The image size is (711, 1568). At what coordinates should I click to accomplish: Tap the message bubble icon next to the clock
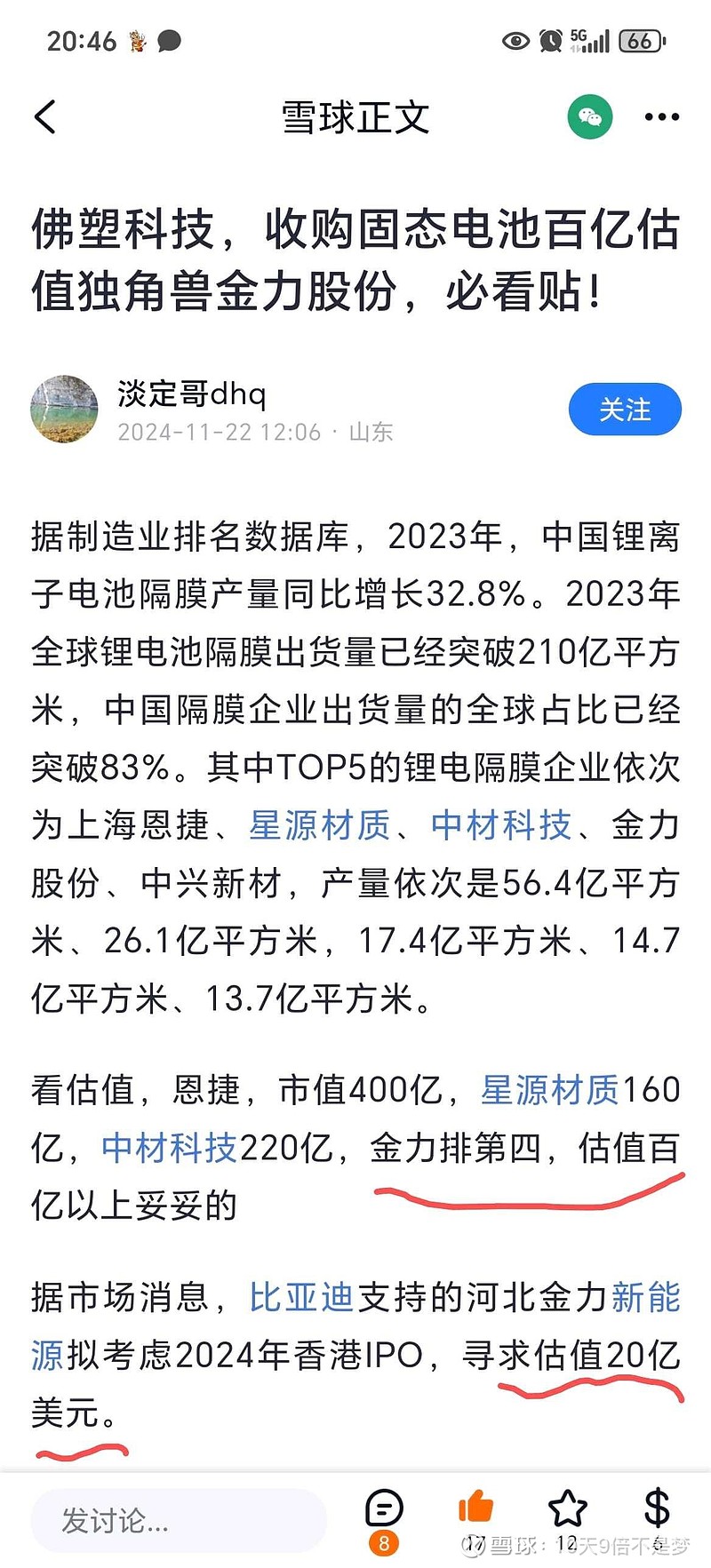click(x=167, y=40)
